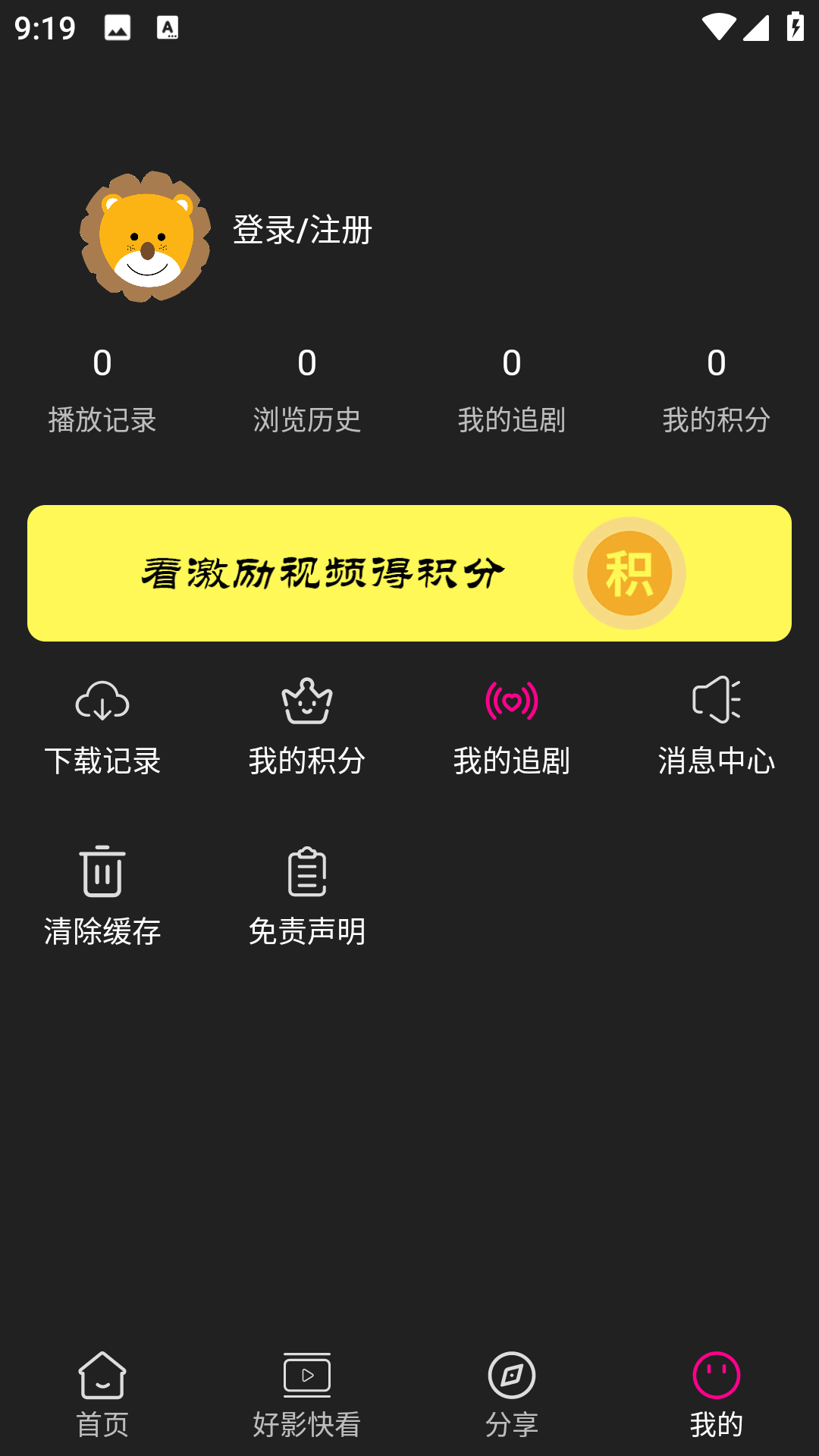Switch to the 好影快看 tab
Image resolution: width=819 pixels, height=1456 pixels.
pyautogui.click(x=307, y=1394)
